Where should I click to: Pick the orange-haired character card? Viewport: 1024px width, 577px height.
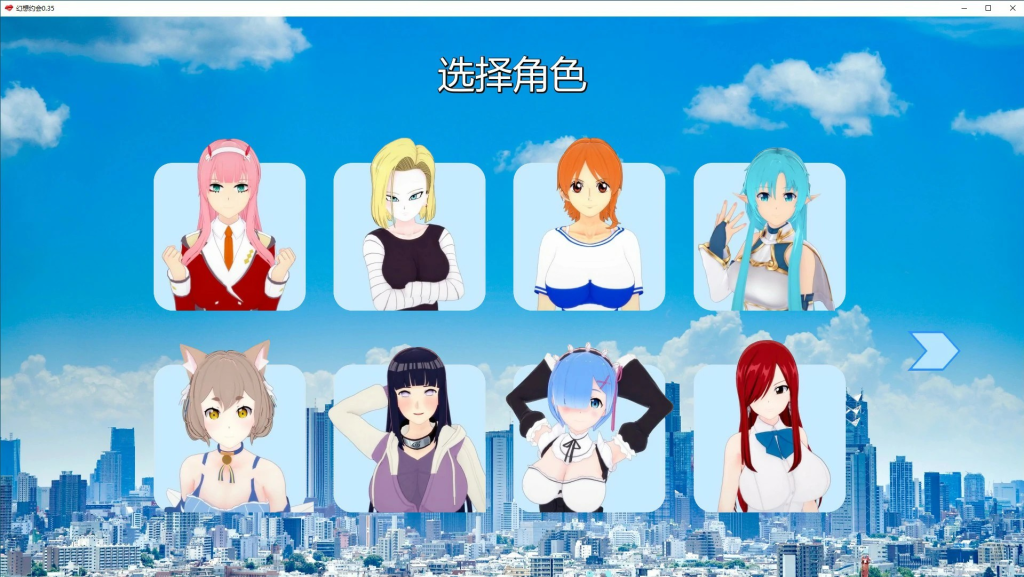(589, 236)
